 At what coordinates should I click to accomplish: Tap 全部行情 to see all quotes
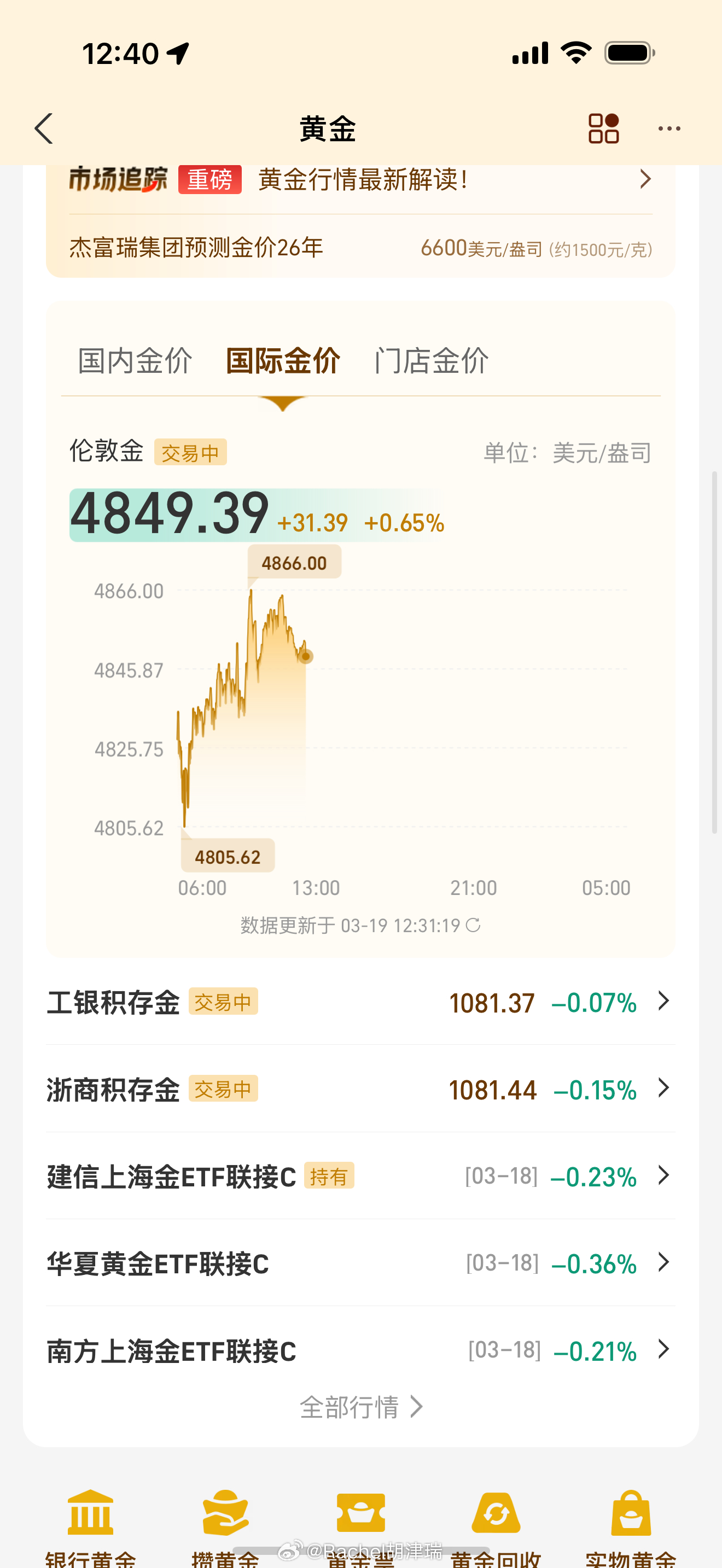[360, 1407]
